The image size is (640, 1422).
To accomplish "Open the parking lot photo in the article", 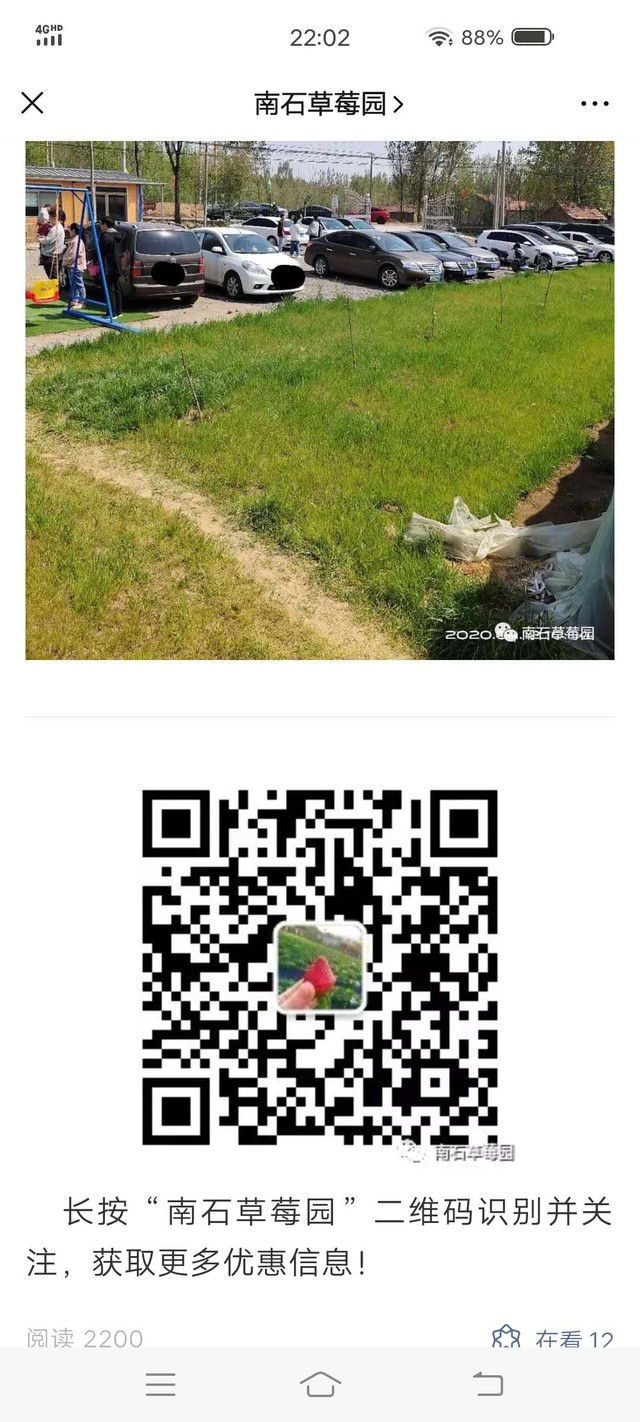I will click(x=320, y=400).
